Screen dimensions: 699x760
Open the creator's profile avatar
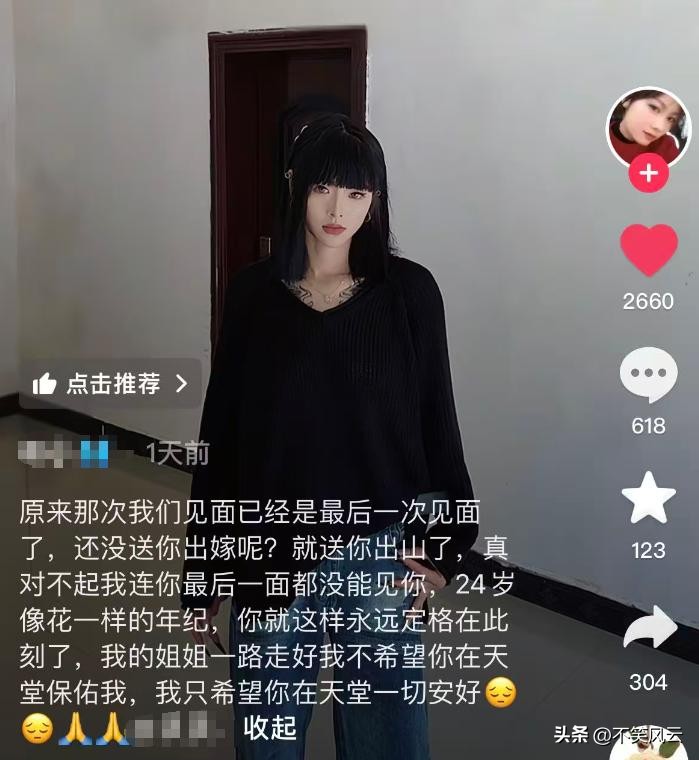(649, 128)
